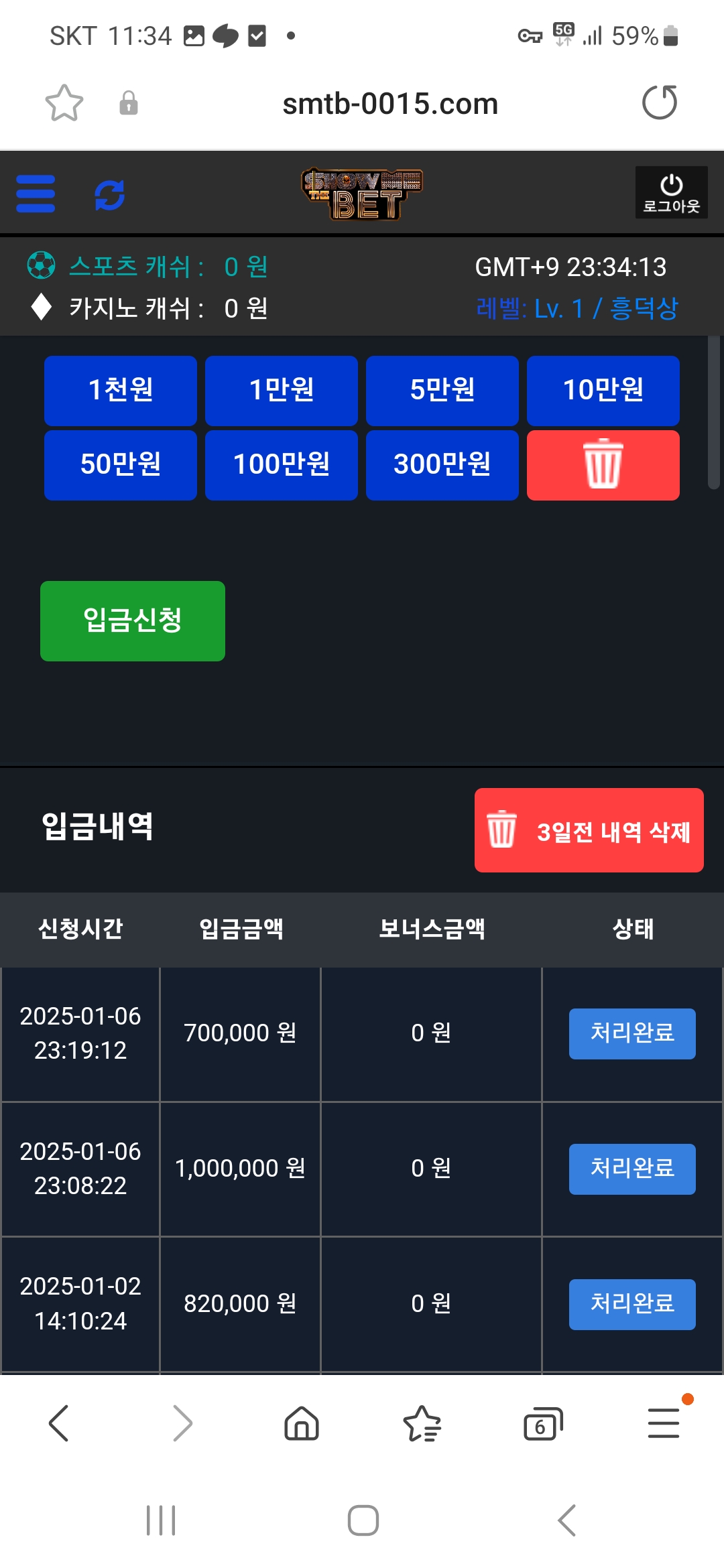Image resolution: width=724 pixels, height=1568 pixels.
Task: Open recent apps from system bar
Action: click(x=161, y=1520)
